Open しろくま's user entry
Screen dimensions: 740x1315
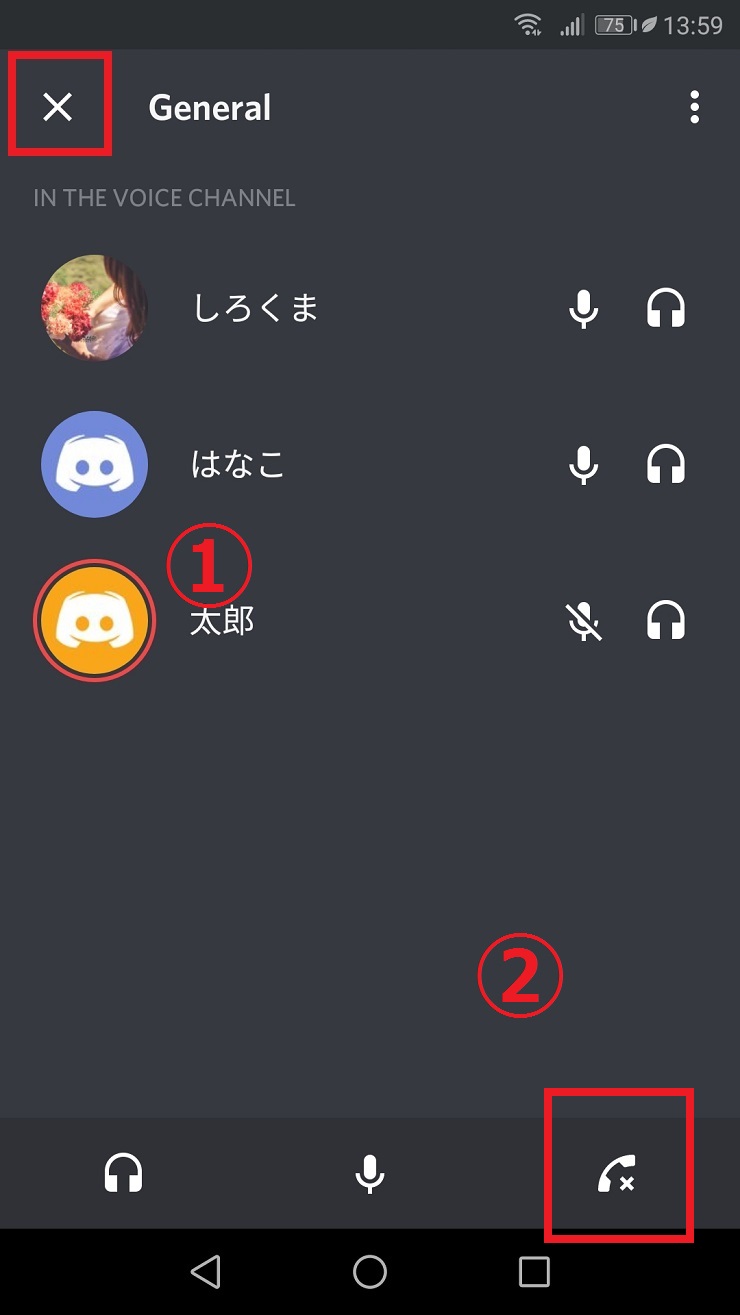[x=255, y=308]
